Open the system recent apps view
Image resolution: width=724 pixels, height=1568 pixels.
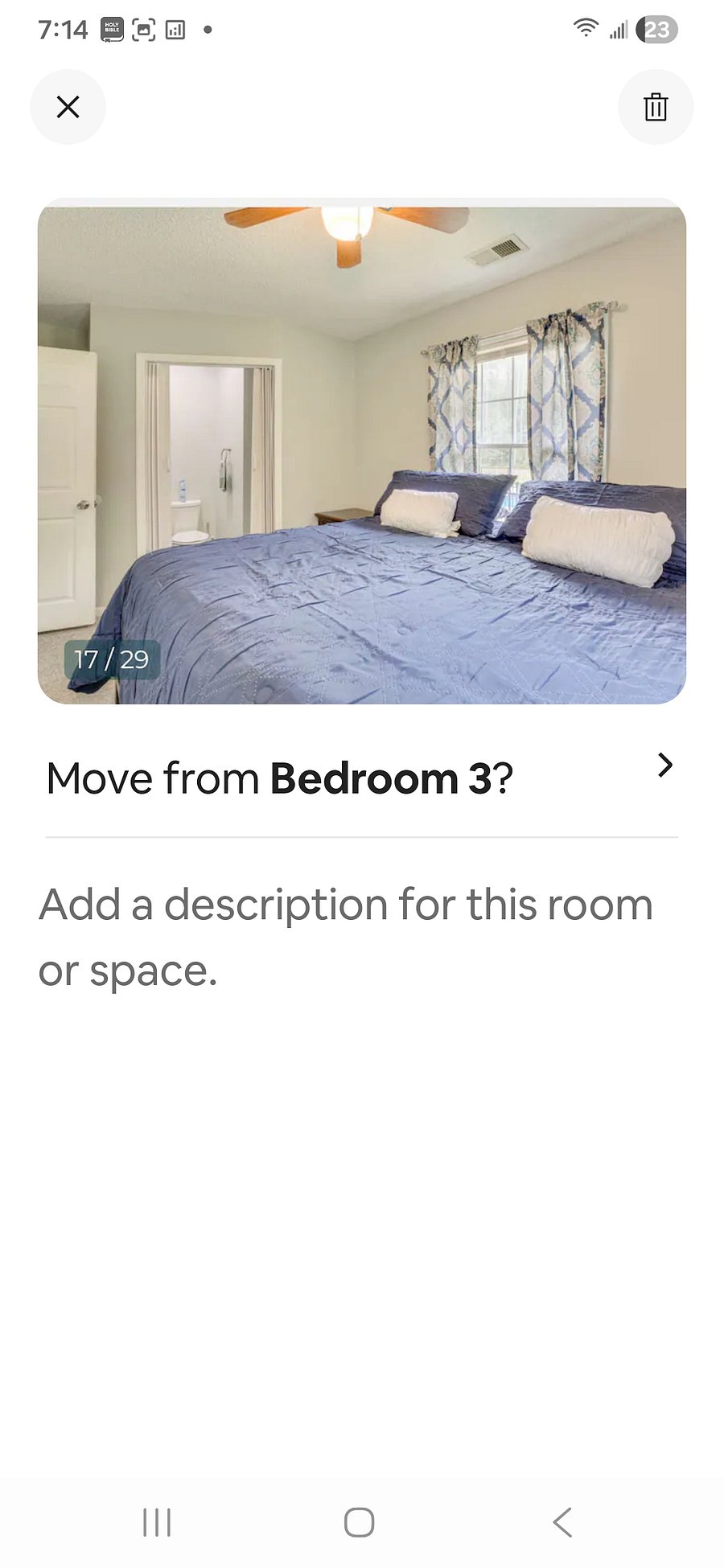tap(157, 1522)
